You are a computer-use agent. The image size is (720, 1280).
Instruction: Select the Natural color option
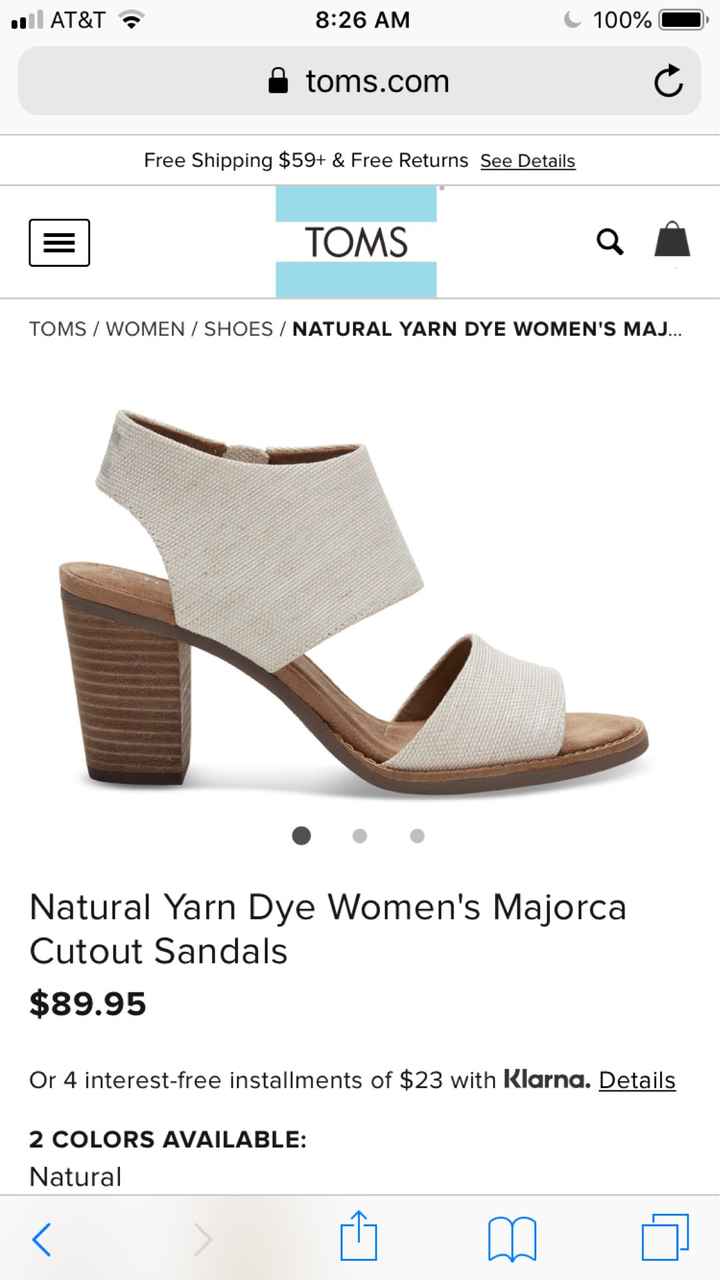(75, 1176)
